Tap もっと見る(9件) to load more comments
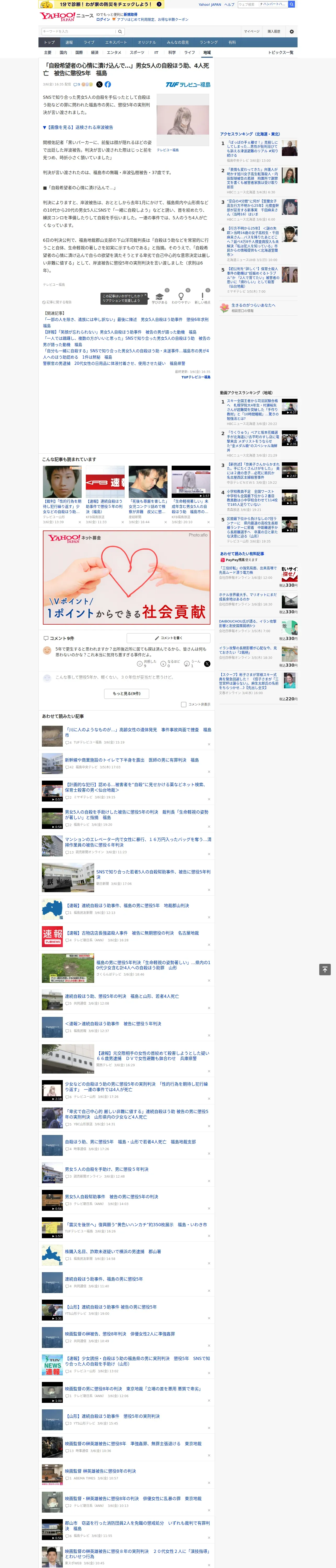Image resolution: width=336 pixels, height=1568 pixels. coord(127,693)
